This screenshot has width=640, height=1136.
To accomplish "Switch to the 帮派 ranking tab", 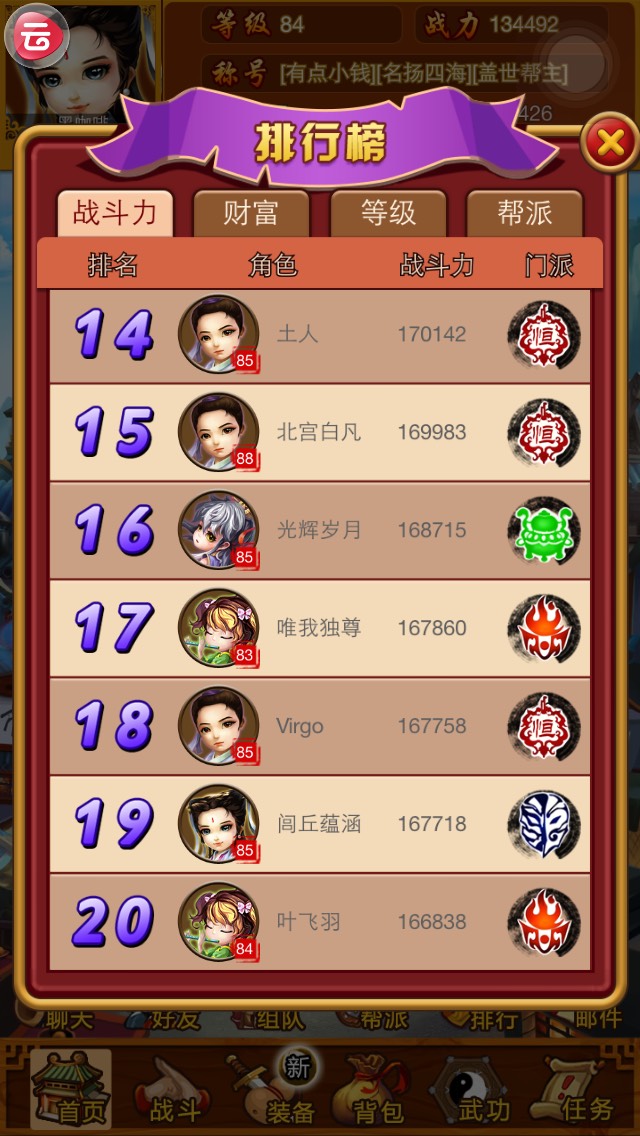I will (524, 213).
